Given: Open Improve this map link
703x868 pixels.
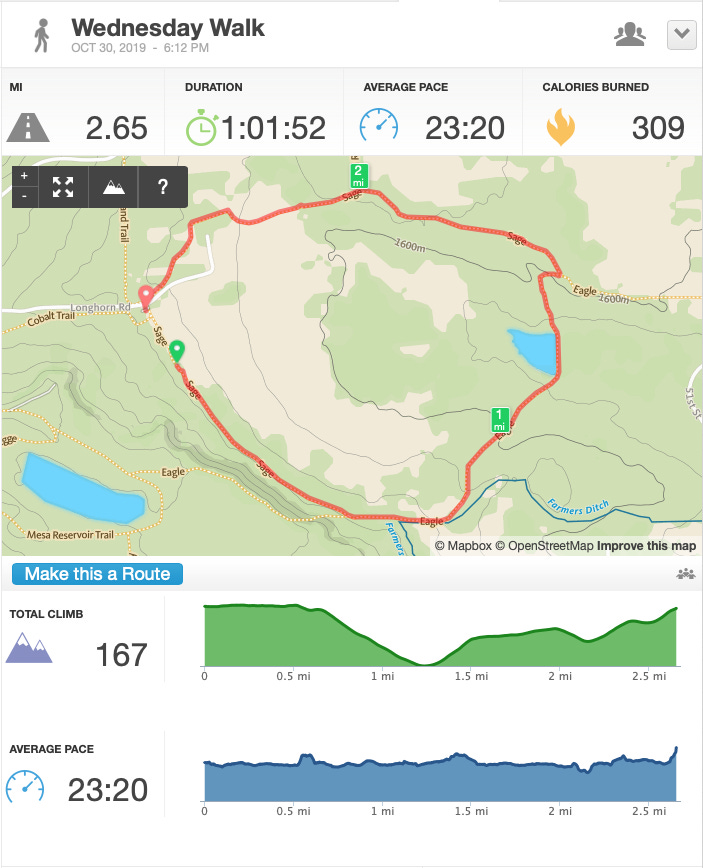Looking at the screenshot, I should click(647, 546).
